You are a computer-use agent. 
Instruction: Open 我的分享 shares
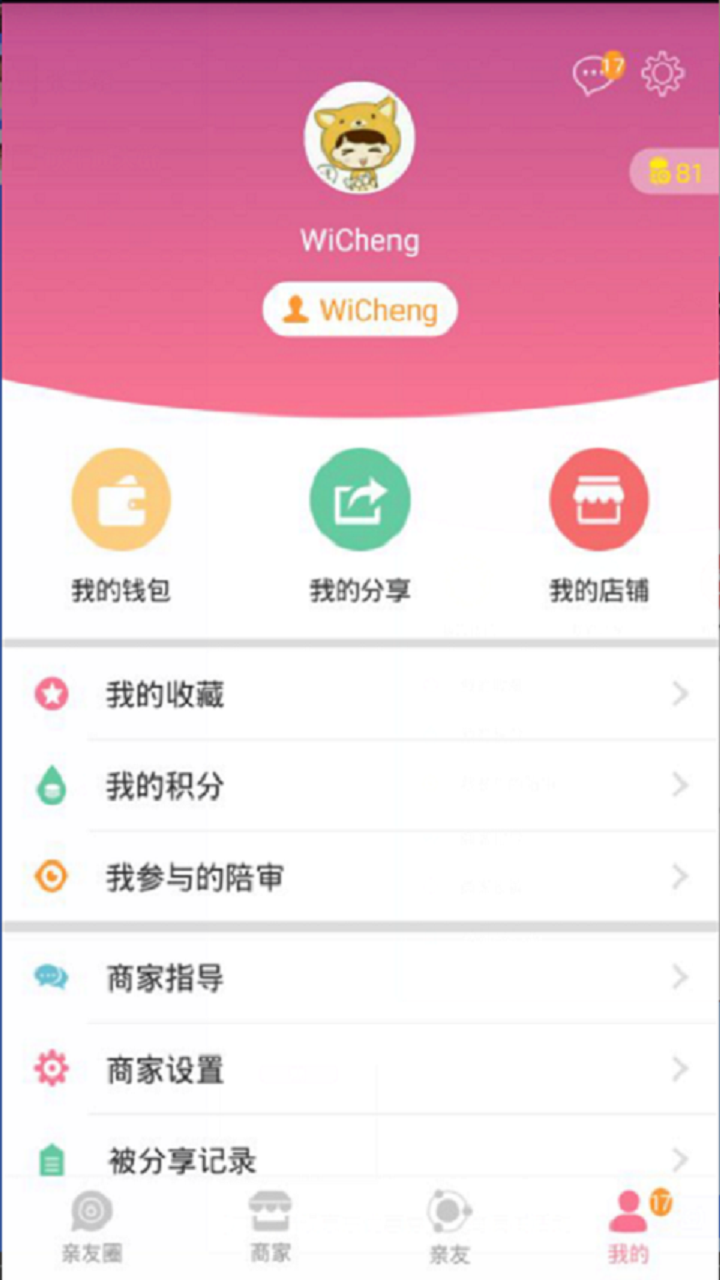click(x=360, y=527)
